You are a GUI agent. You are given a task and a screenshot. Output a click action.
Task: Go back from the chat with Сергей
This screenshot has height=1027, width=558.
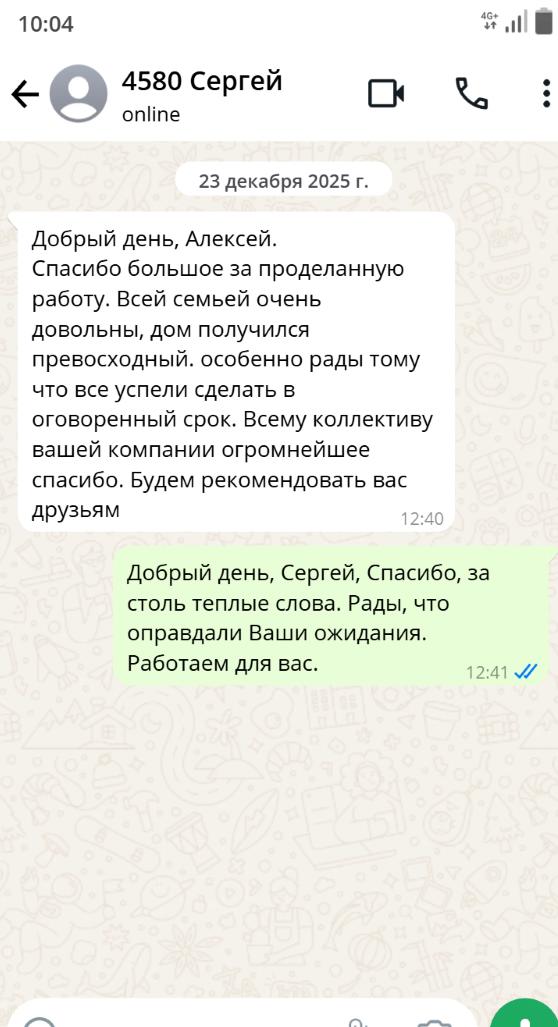click(x=25, y=96)
